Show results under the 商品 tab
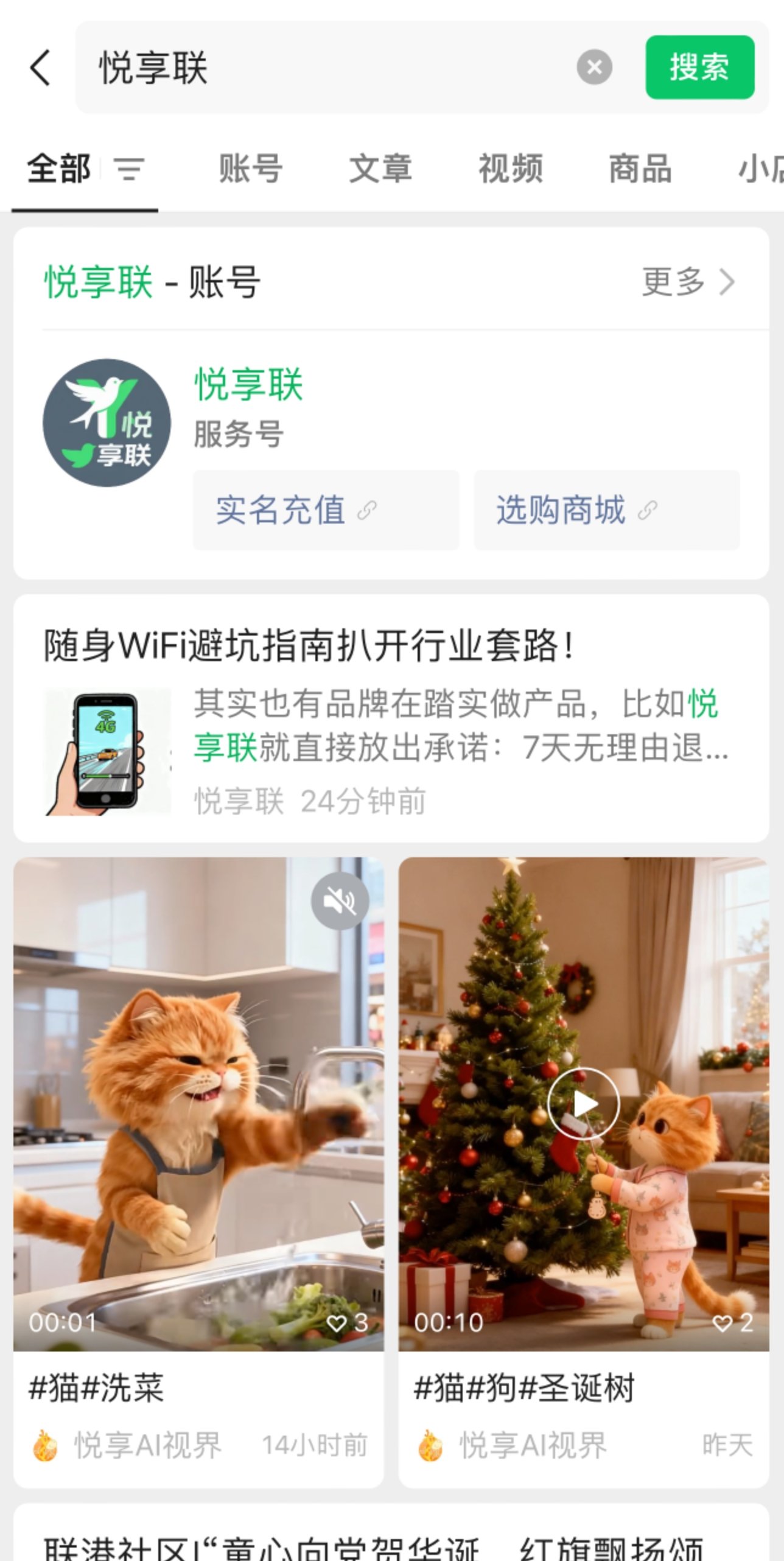Image resolution: width=784 pixels, height=1561 pixels. click(640, 169)
